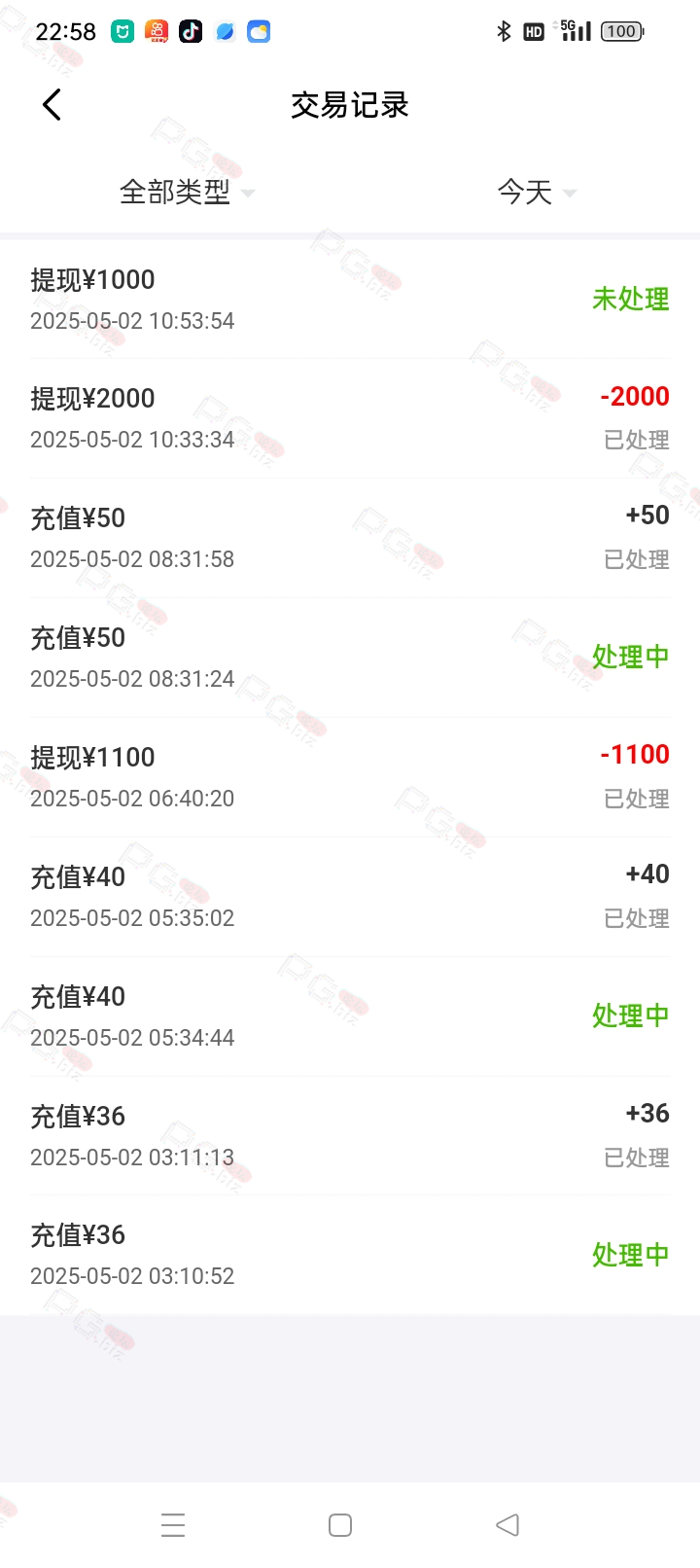The height and width of the screenshot is (1568, 700).
Task: Open the 提现¥1000 未处理 record
Action: [x=350, y=300]
